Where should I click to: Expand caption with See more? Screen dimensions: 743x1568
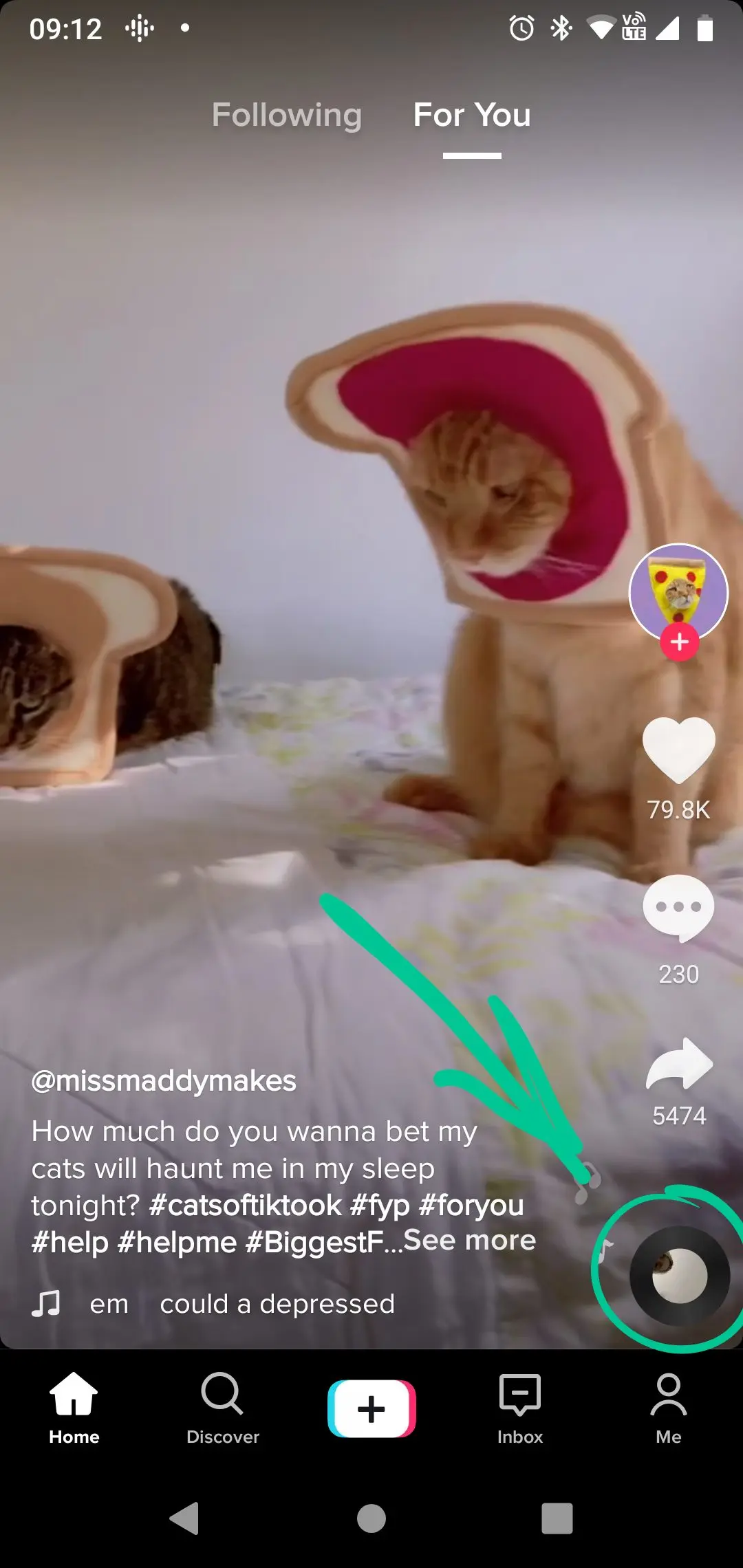(469, 1241)
